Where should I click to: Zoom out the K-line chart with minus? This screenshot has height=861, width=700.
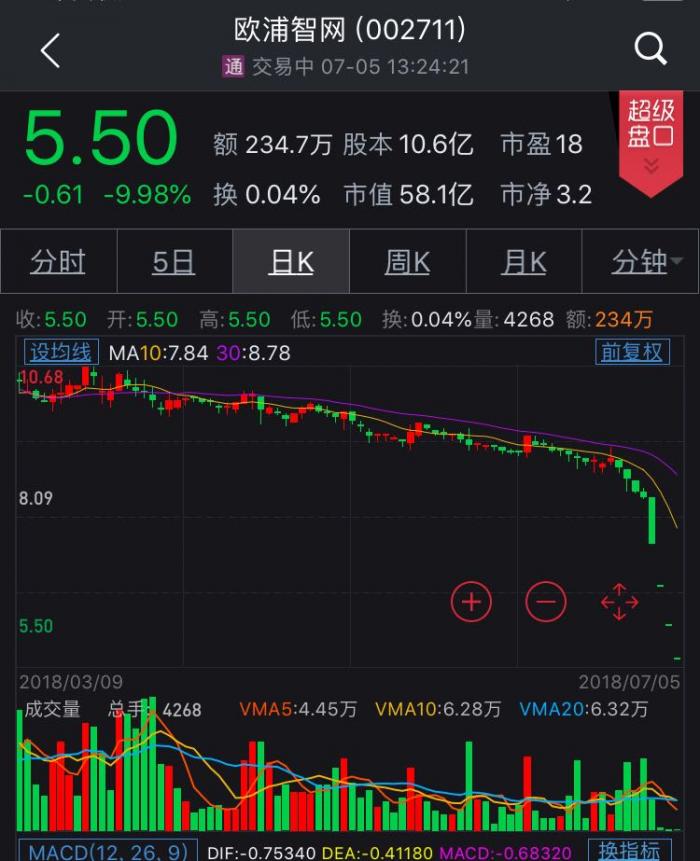pyautogui.click(x=546, y=602)
